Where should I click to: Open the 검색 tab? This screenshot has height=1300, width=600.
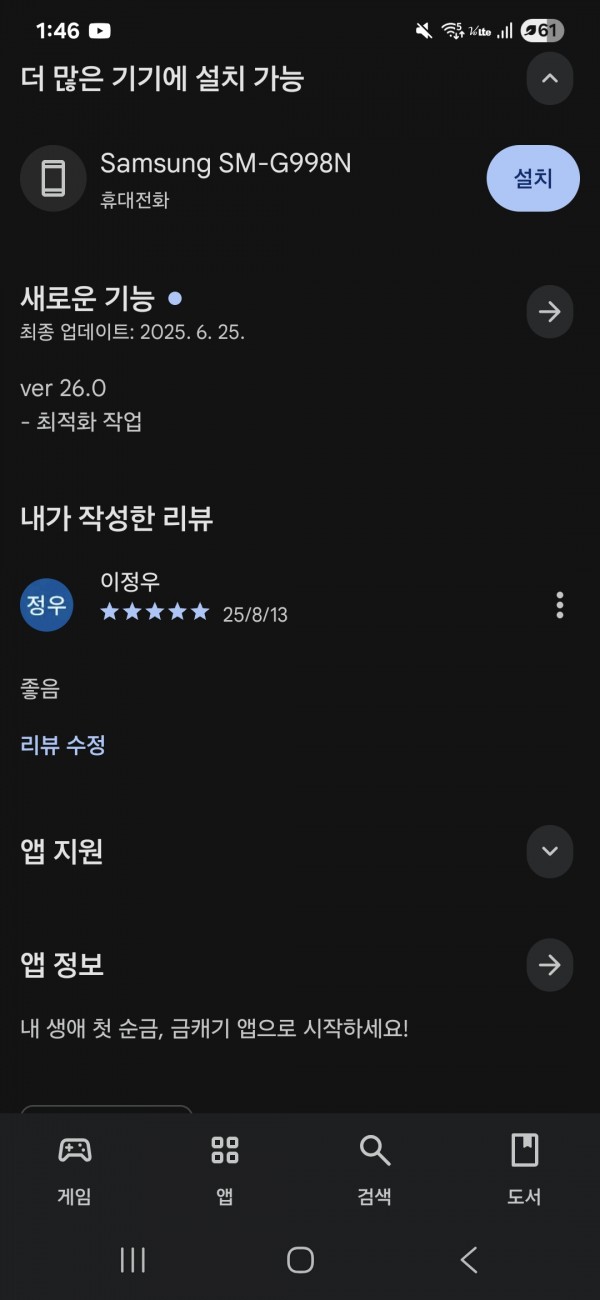click(375, 1169)
